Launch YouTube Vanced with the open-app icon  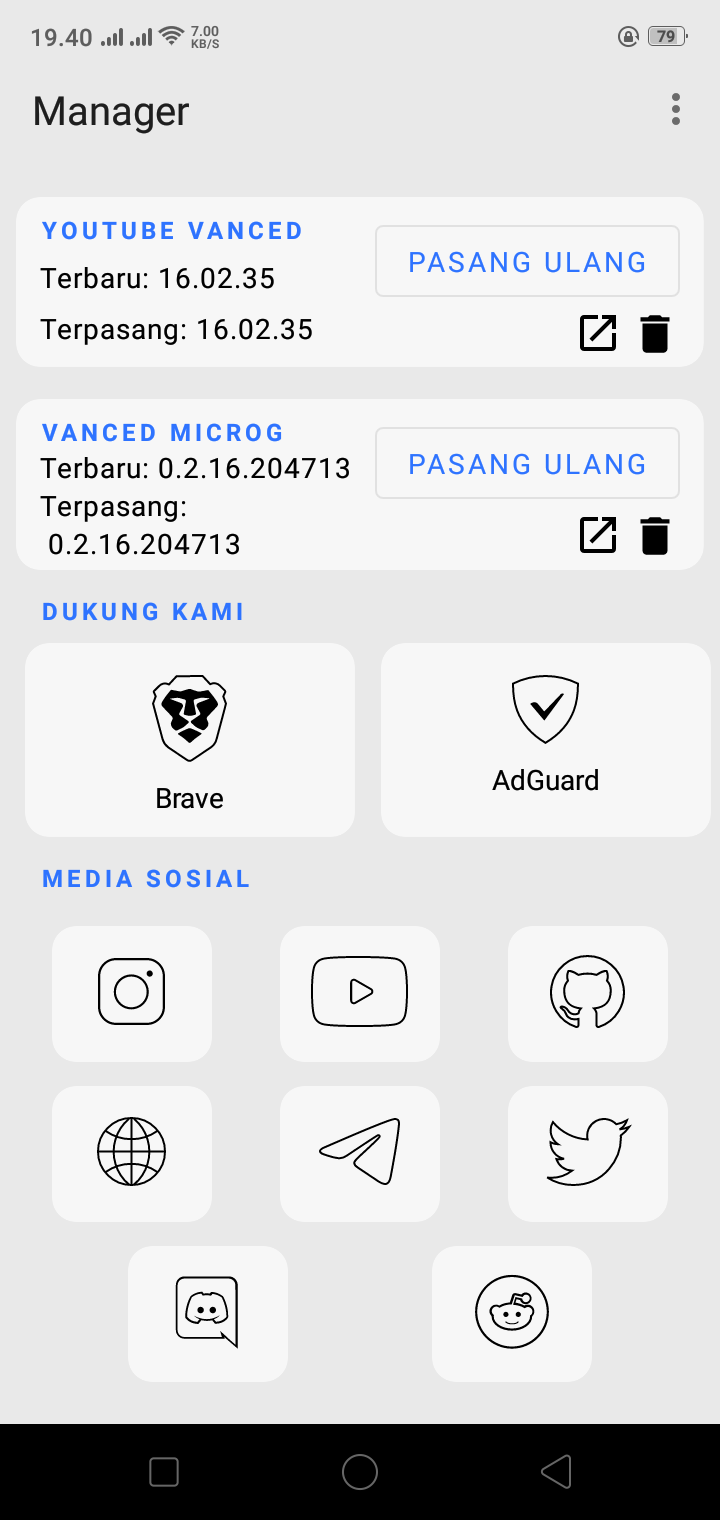597,333
